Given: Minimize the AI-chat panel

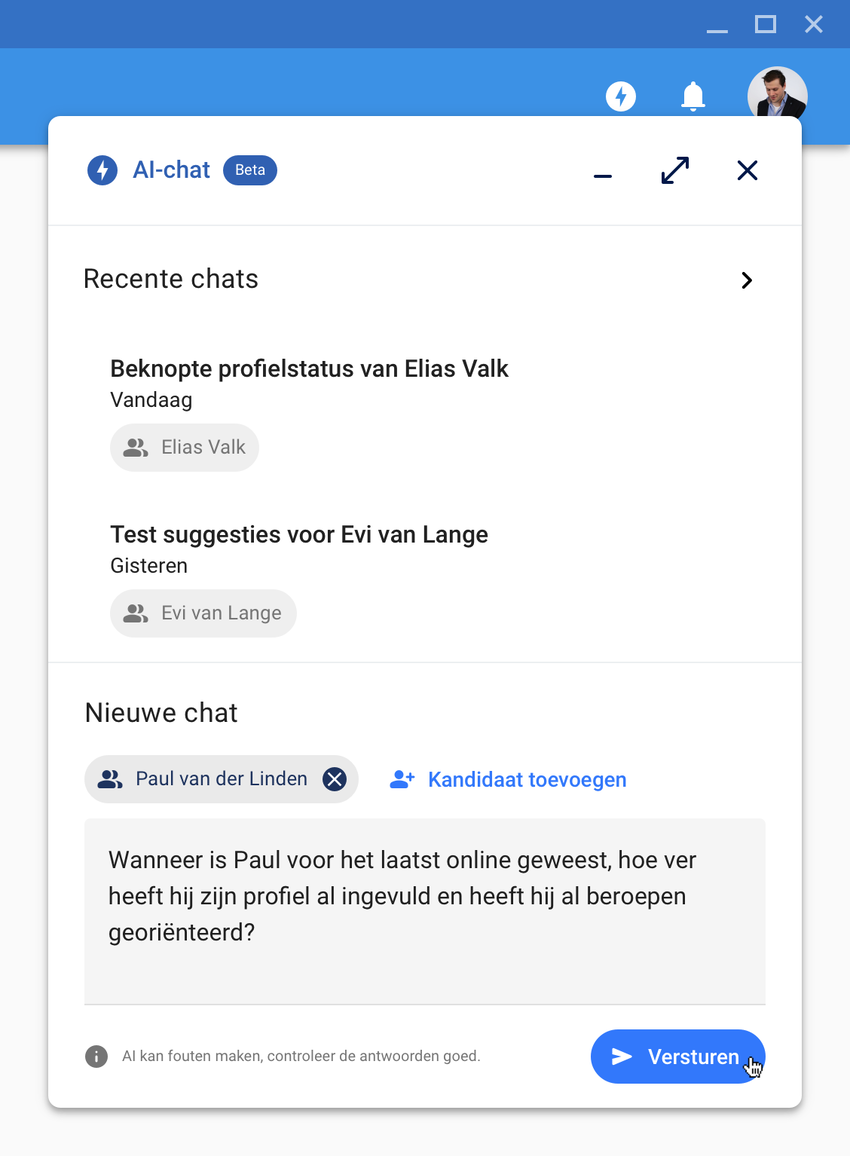Looking at the screenshot, I should coord(602,172).
